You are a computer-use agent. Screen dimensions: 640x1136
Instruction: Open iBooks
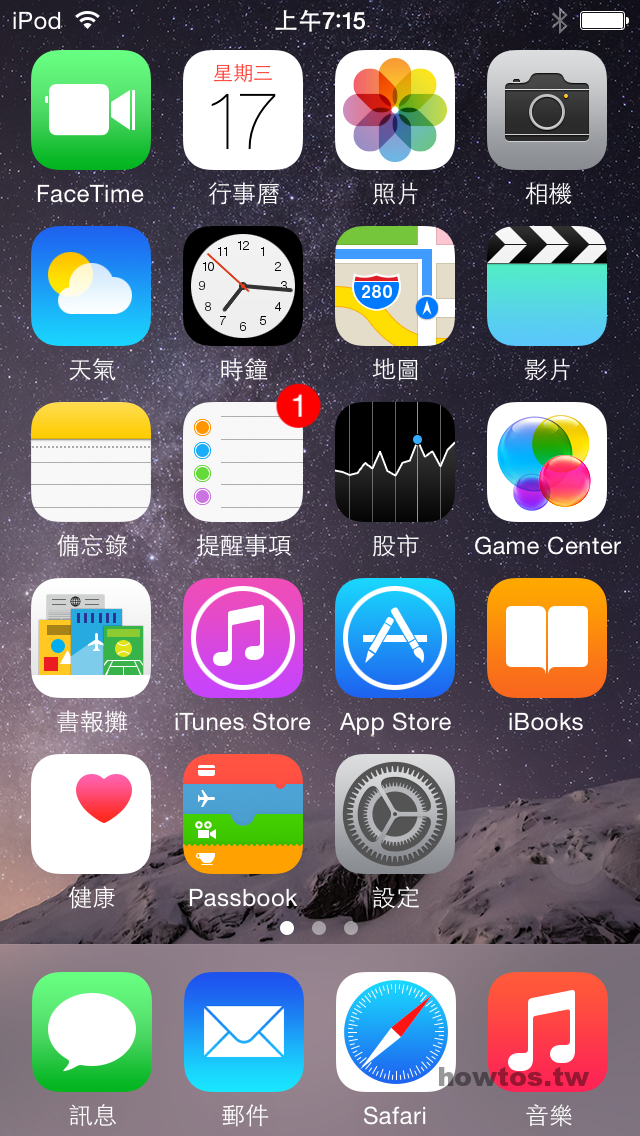point(547,638)
